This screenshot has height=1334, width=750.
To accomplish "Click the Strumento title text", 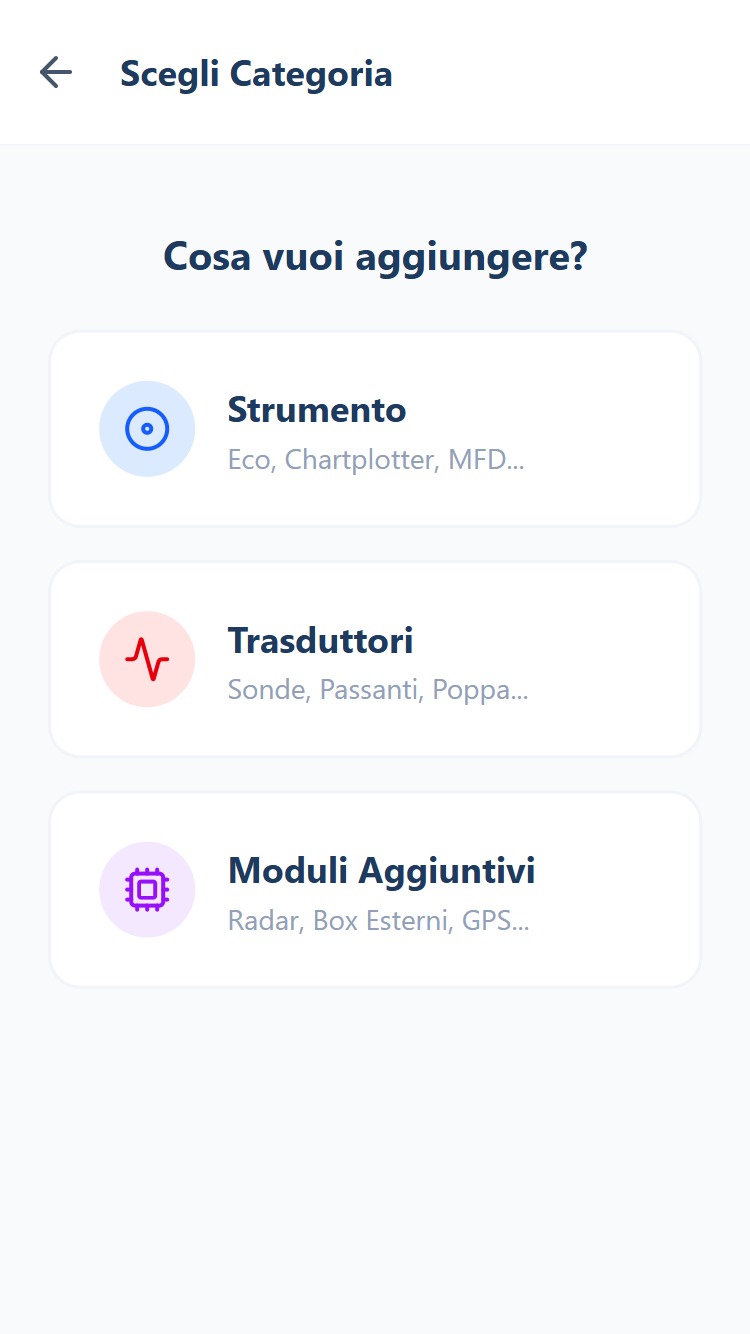I will click(317, 410).
